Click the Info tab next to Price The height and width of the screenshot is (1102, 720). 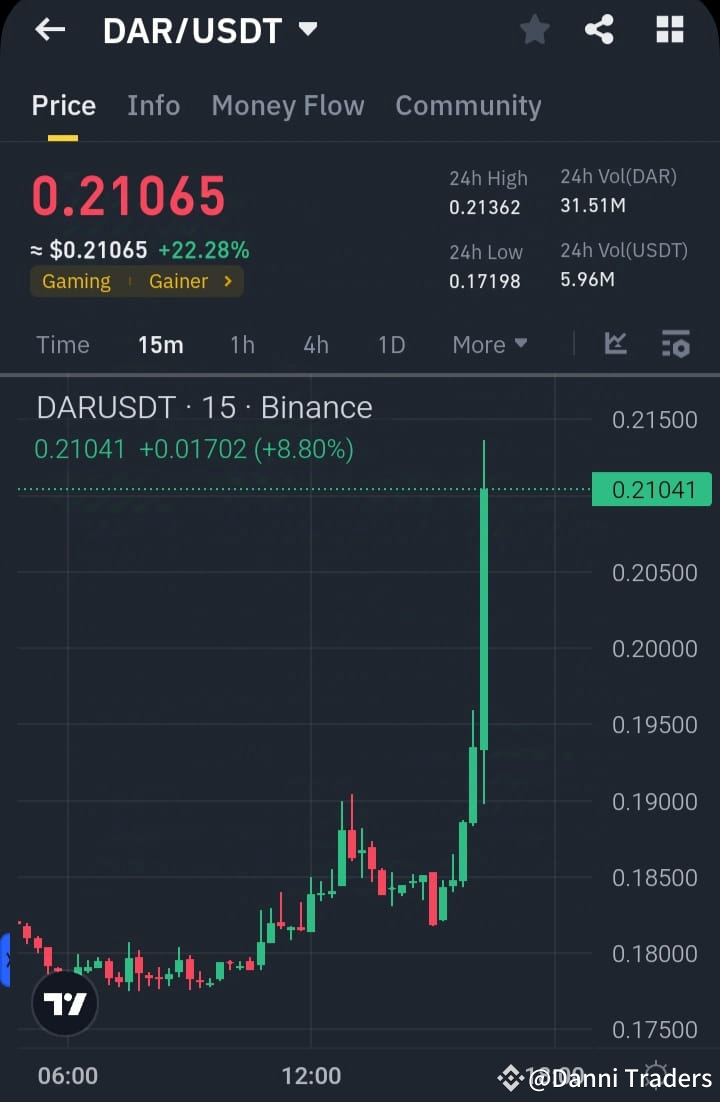(153, 105)
